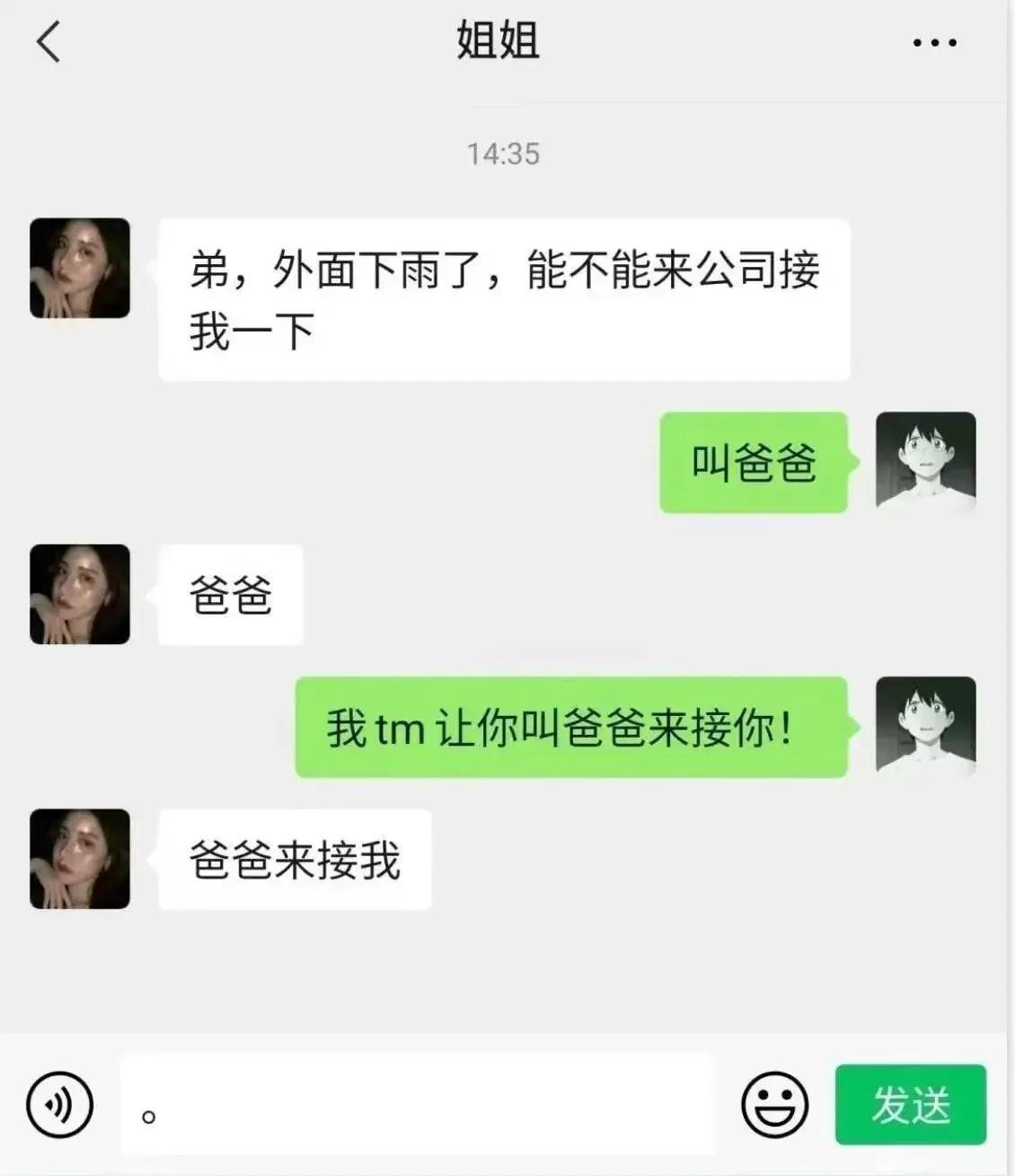
Task: Open the chat options three-dot menu
Action: click(934, 42)
